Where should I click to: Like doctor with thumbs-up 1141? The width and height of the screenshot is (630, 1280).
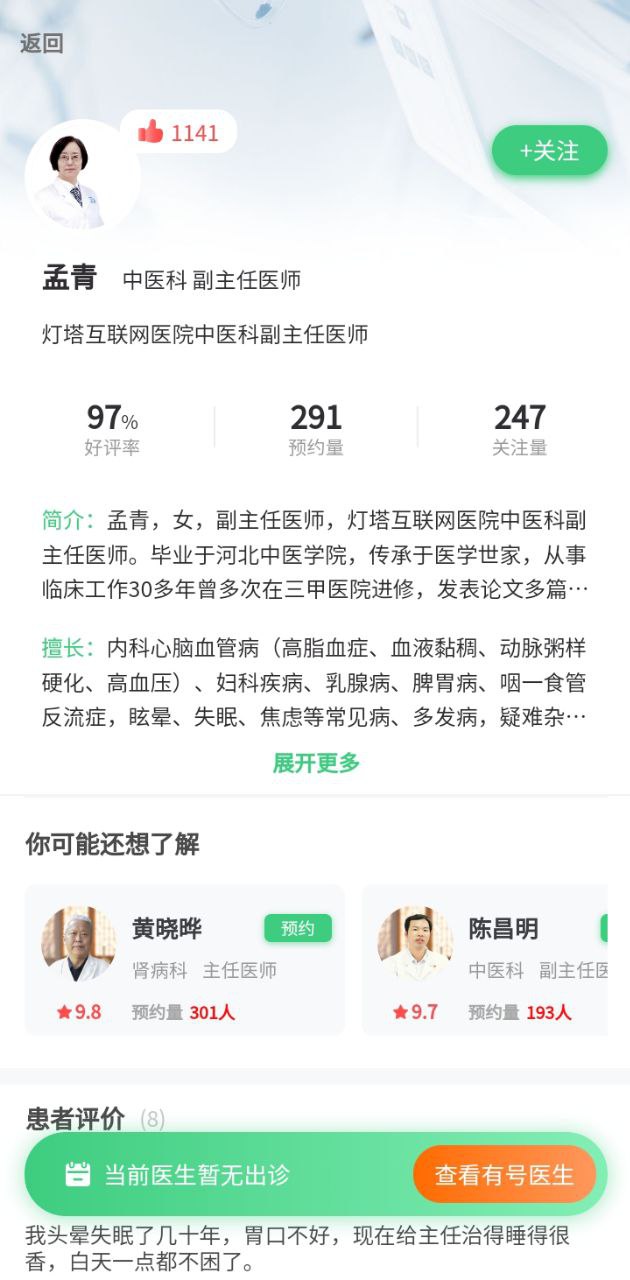(179, 132)
